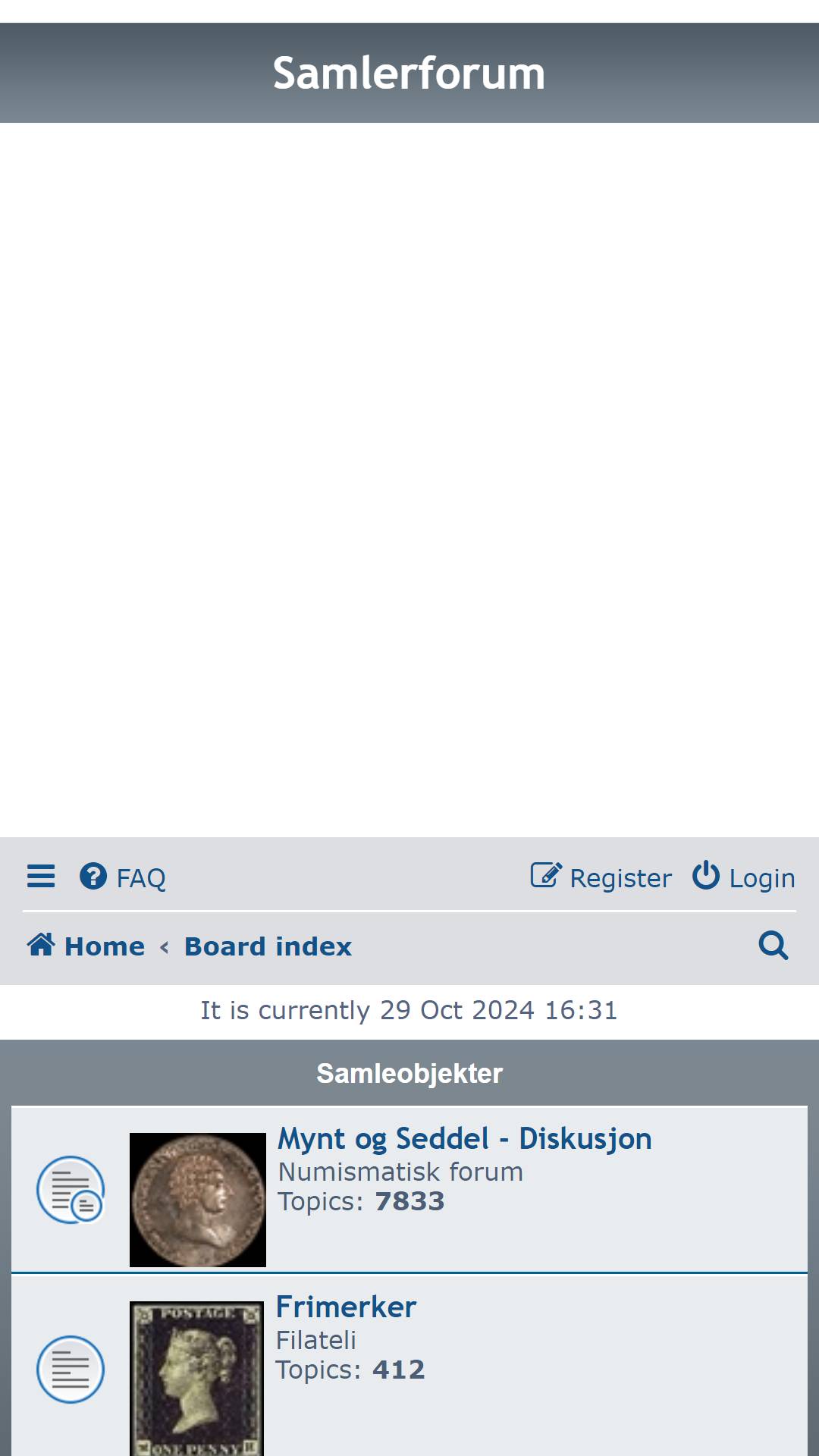Open the Samleobjekter category header
819x1456 pixels.
(409, 1074)
